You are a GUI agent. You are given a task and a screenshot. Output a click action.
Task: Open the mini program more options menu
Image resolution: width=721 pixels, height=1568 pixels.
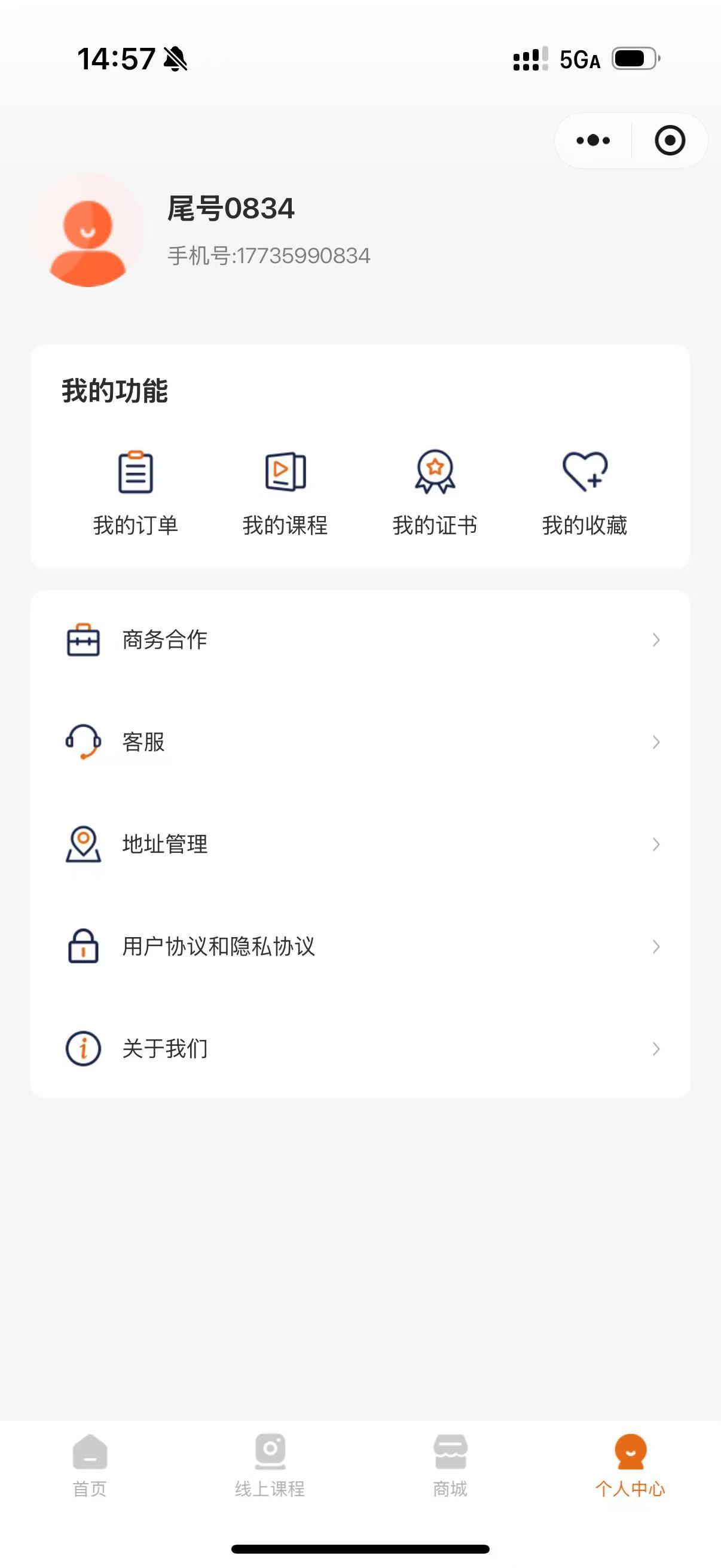pos(593,141)
